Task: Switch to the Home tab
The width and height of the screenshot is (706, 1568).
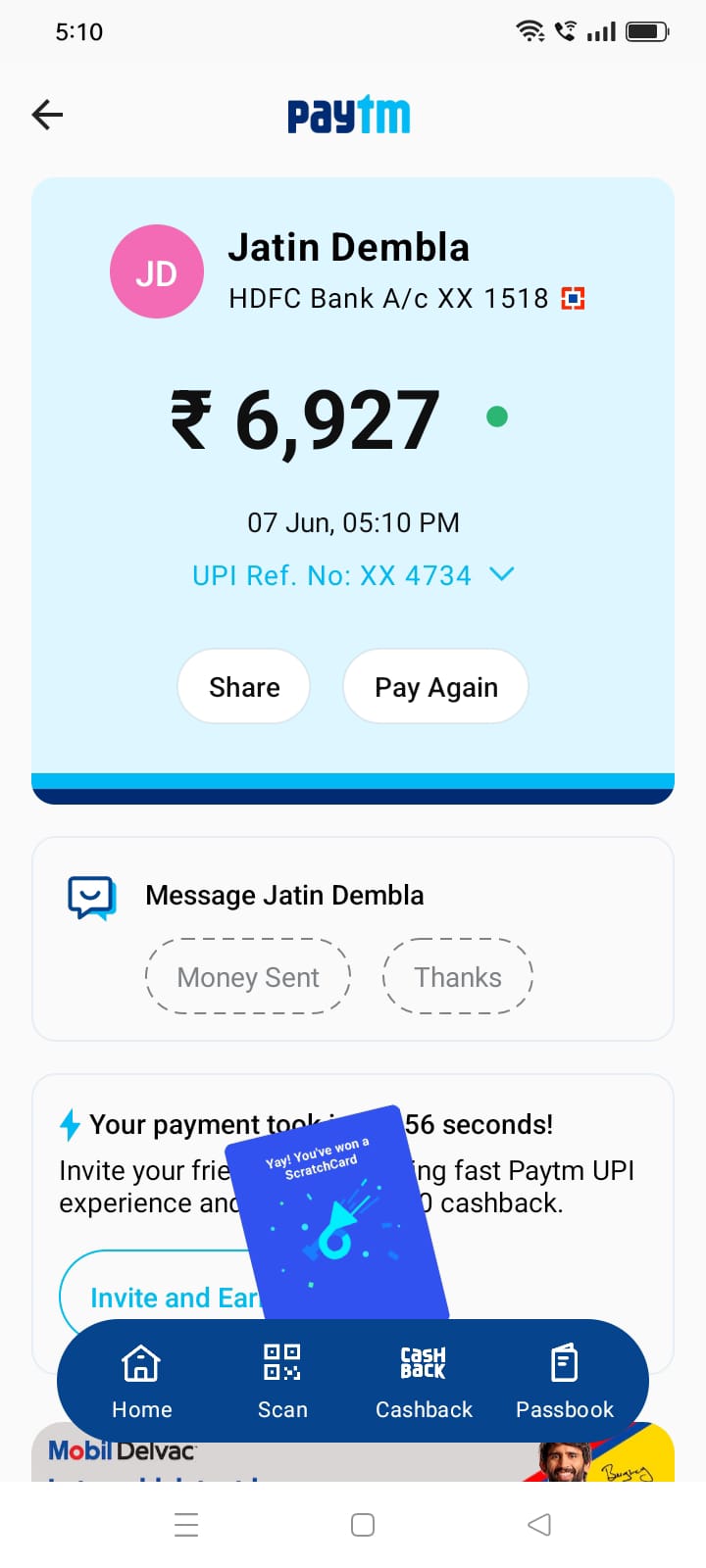Action: [x=141, y=1380]
